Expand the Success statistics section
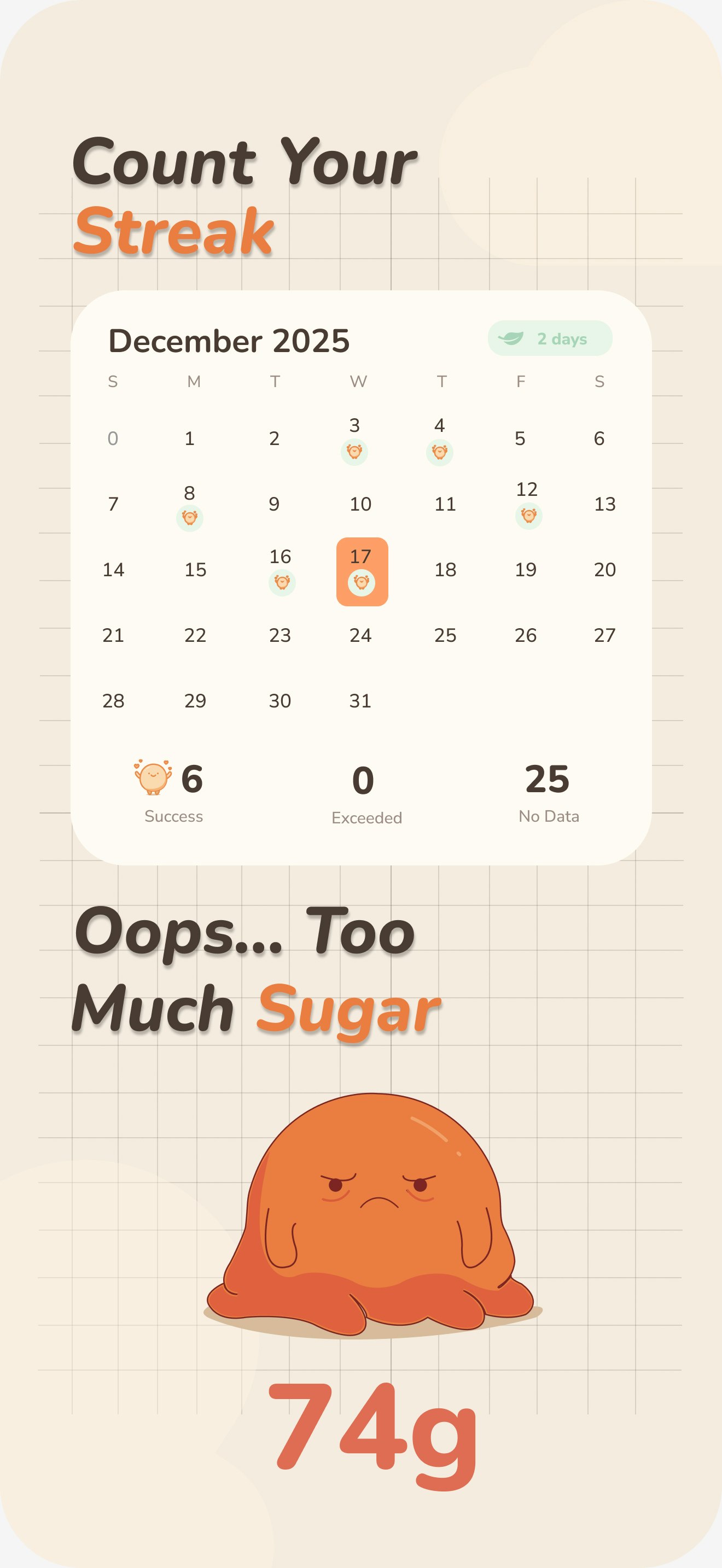The image size is (722, 1568). [x=173, y=791]
